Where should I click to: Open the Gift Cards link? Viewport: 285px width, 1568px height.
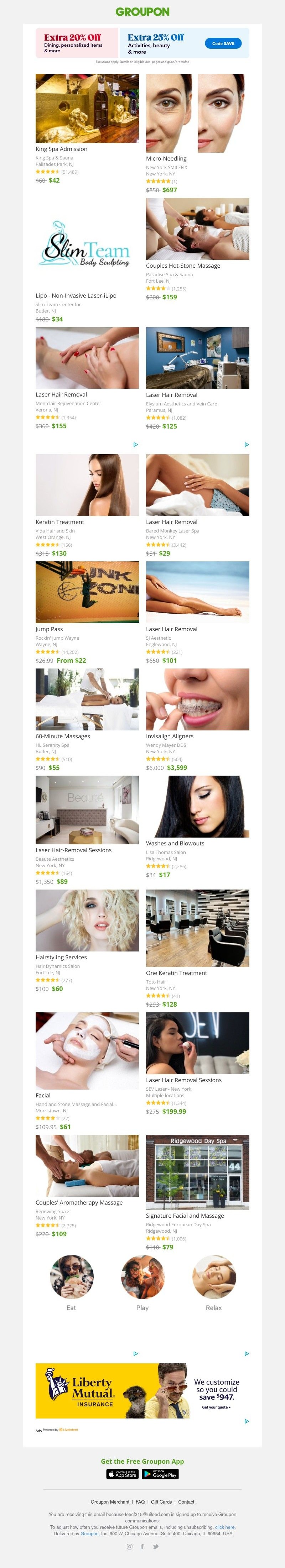(x=161, y=1502)
